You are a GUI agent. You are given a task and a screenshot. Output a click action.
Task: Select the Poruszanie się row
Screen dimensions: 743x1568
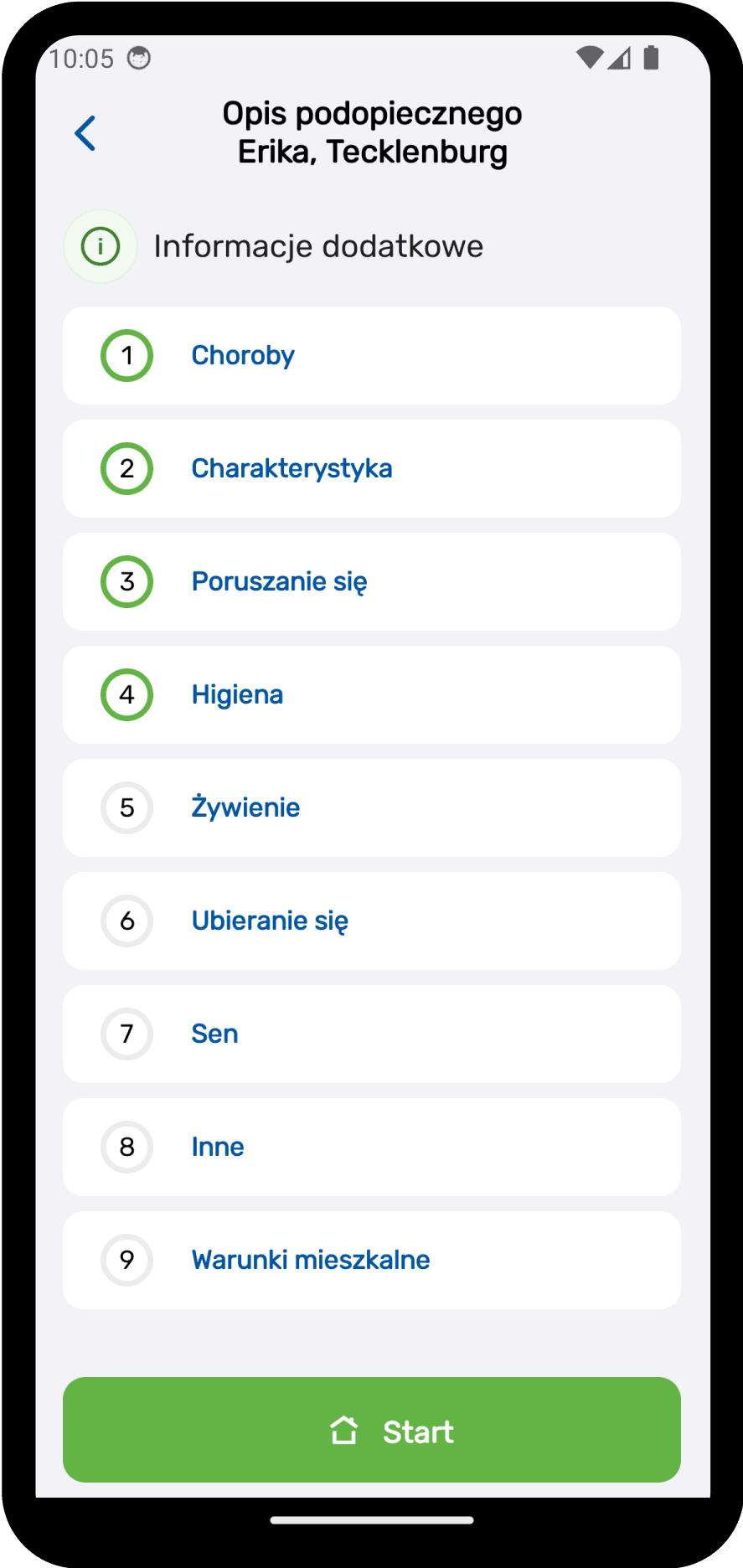(x=371, y=581)
